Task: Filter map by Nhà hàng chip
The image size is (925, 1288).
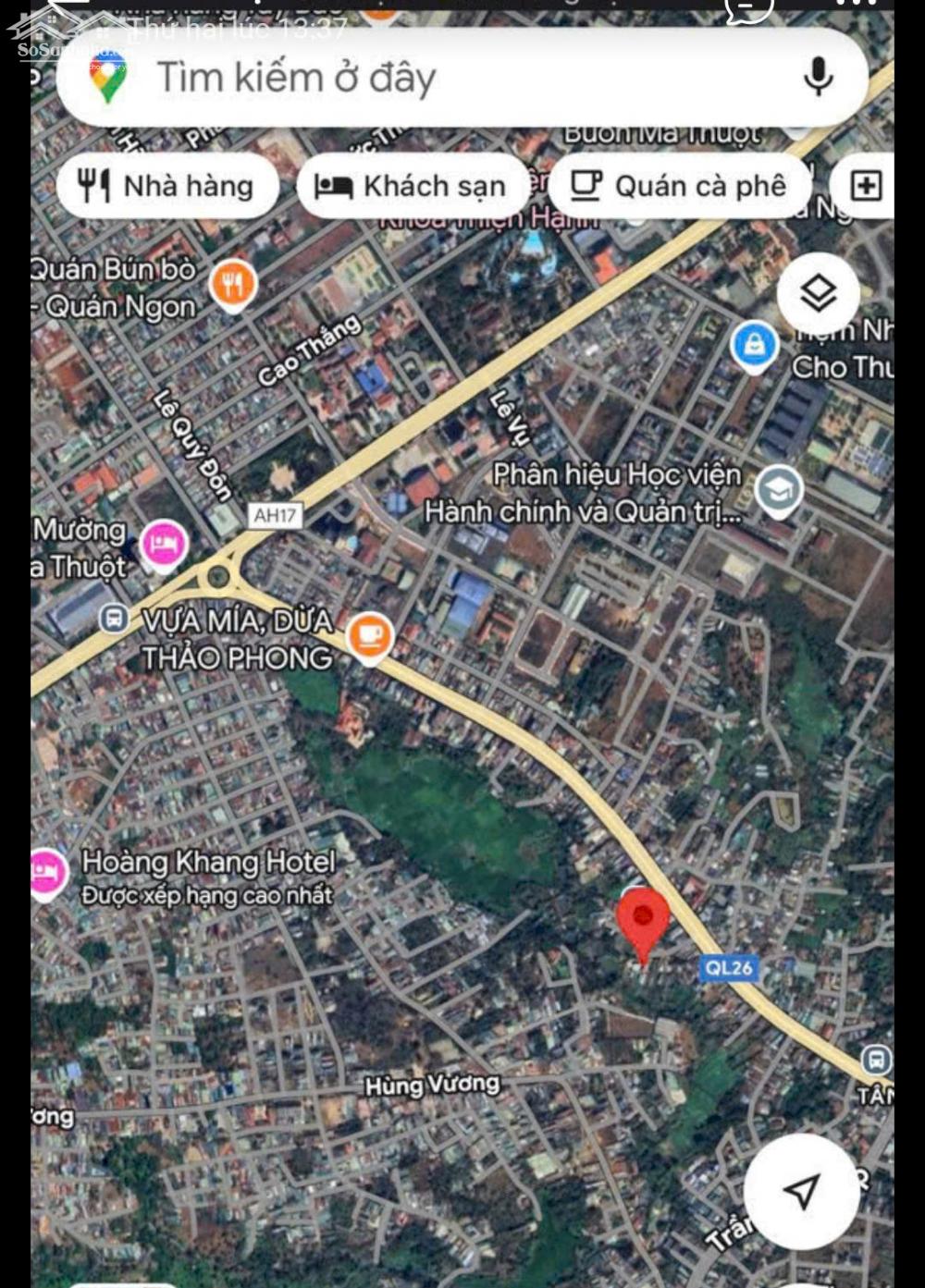Action: (x=168, y=186)
